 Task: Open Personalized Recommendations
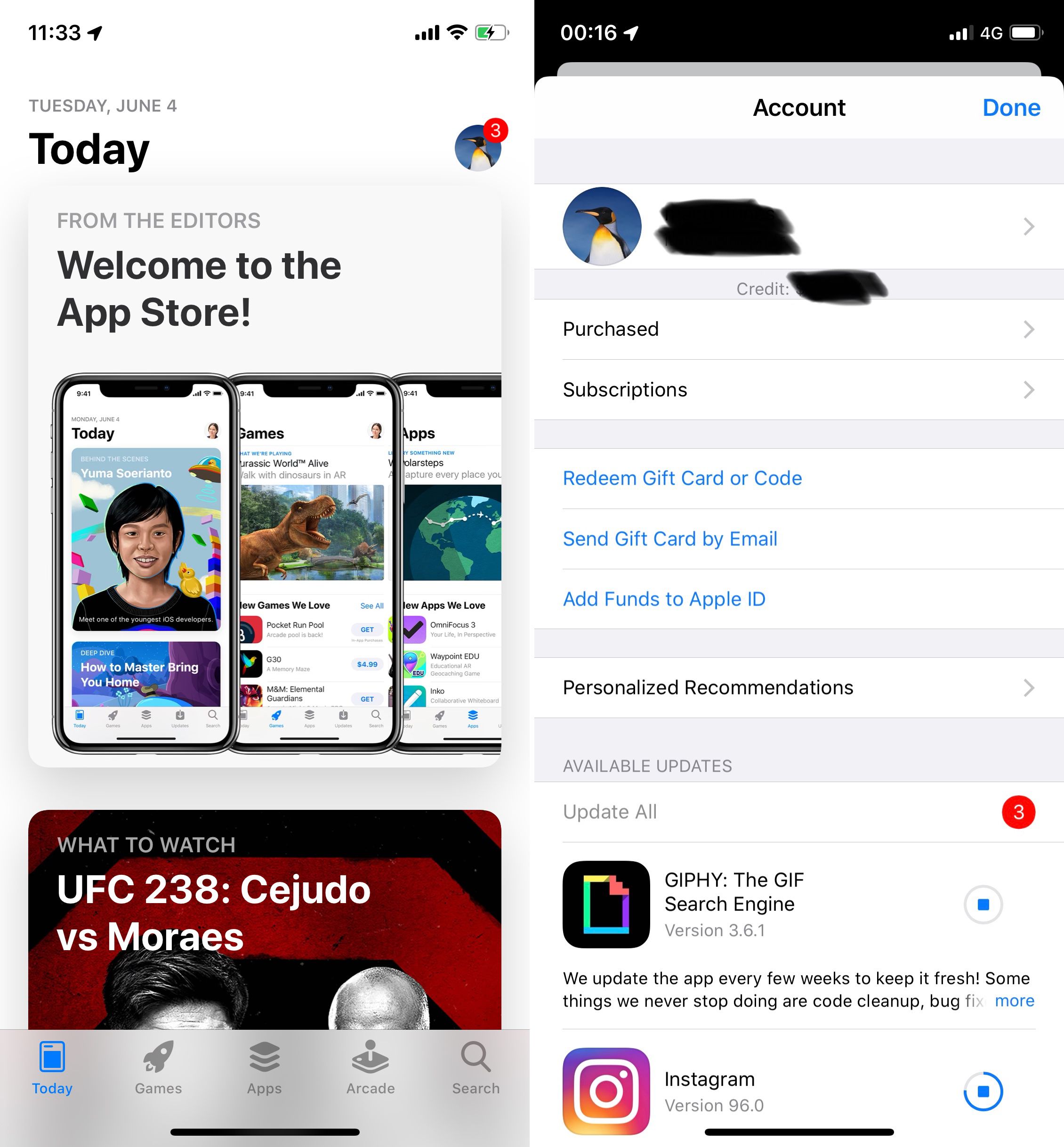(798, 687)
